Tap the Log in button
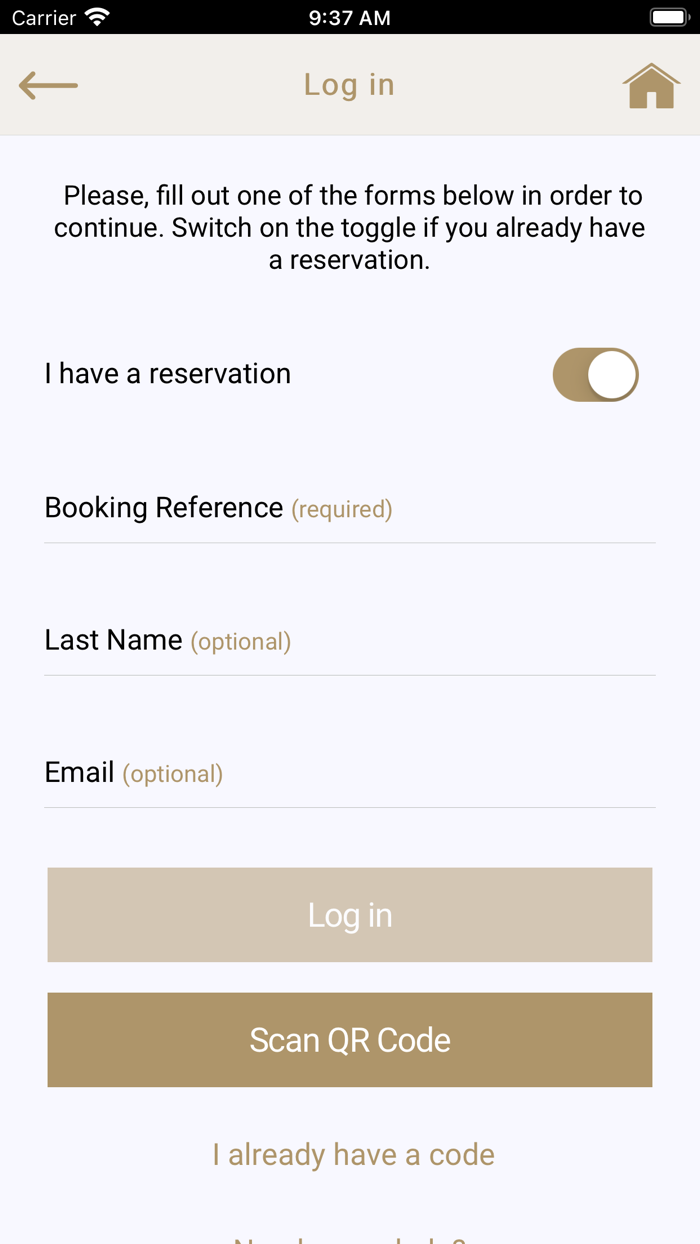 point(350,915)
